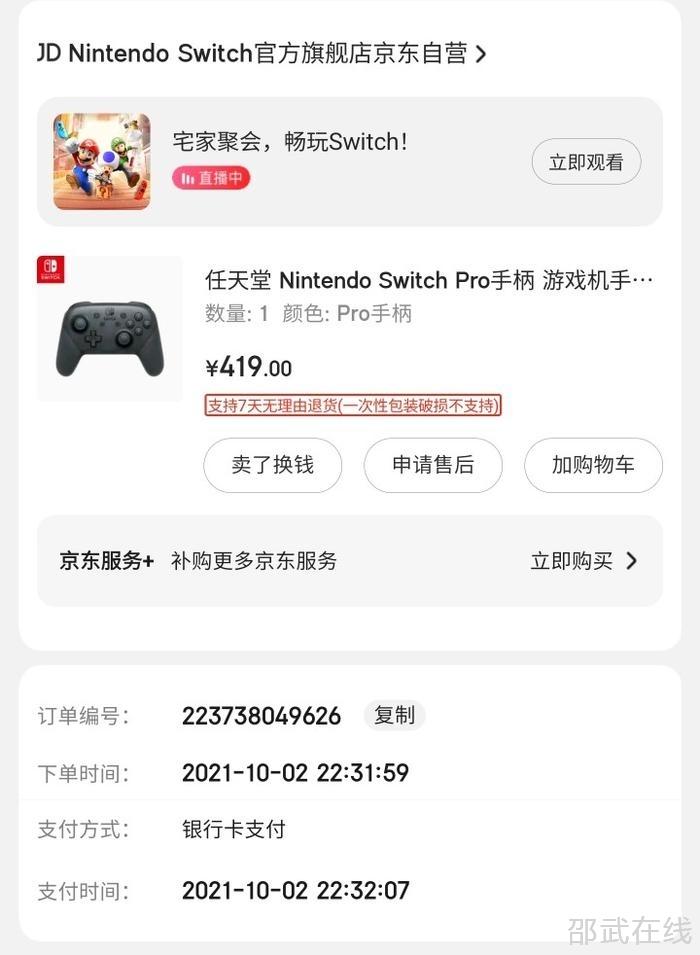Viewport: 700px width, 955px height.
Task: Tap 卖了换钱 to resell the item
Action: tap(272, 465)
